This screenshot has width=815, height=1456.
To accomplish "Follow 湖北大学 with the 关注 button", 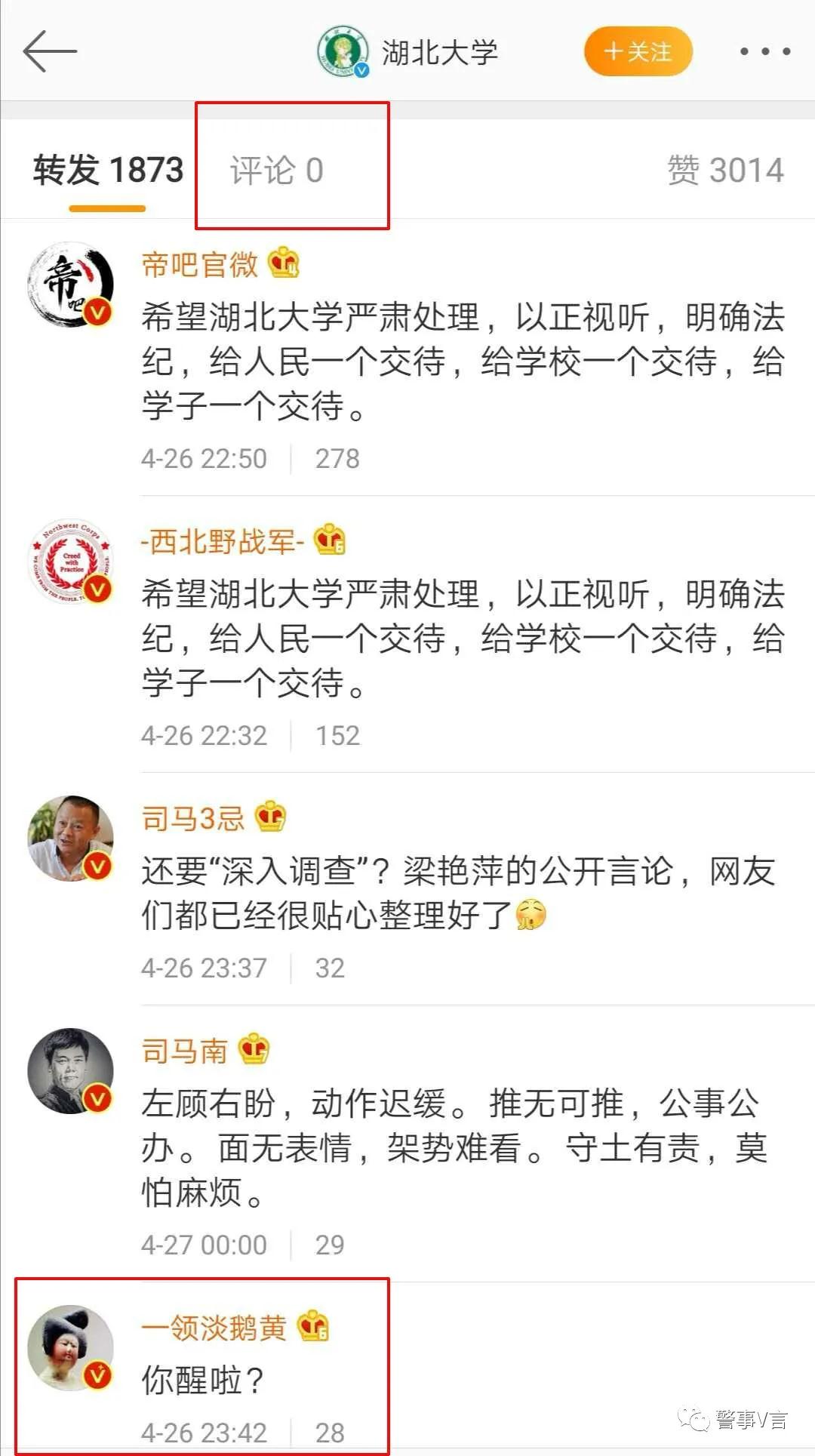I will (x=638, y=51).
